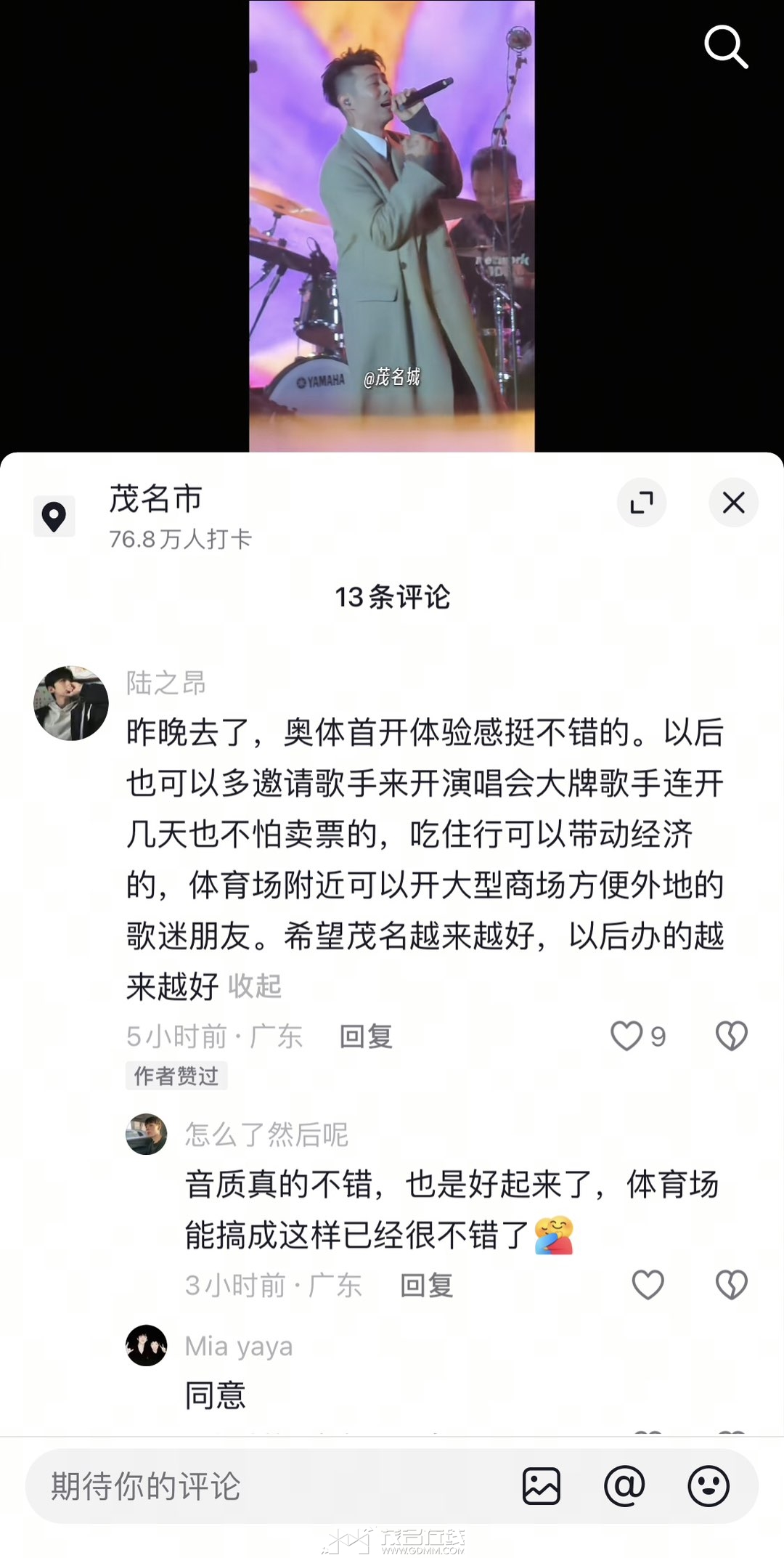Collapse 陆之昂's long comment via 收起
This screenshot has height=1558, width=784.
pyautogui.click(x=255, y=986)
